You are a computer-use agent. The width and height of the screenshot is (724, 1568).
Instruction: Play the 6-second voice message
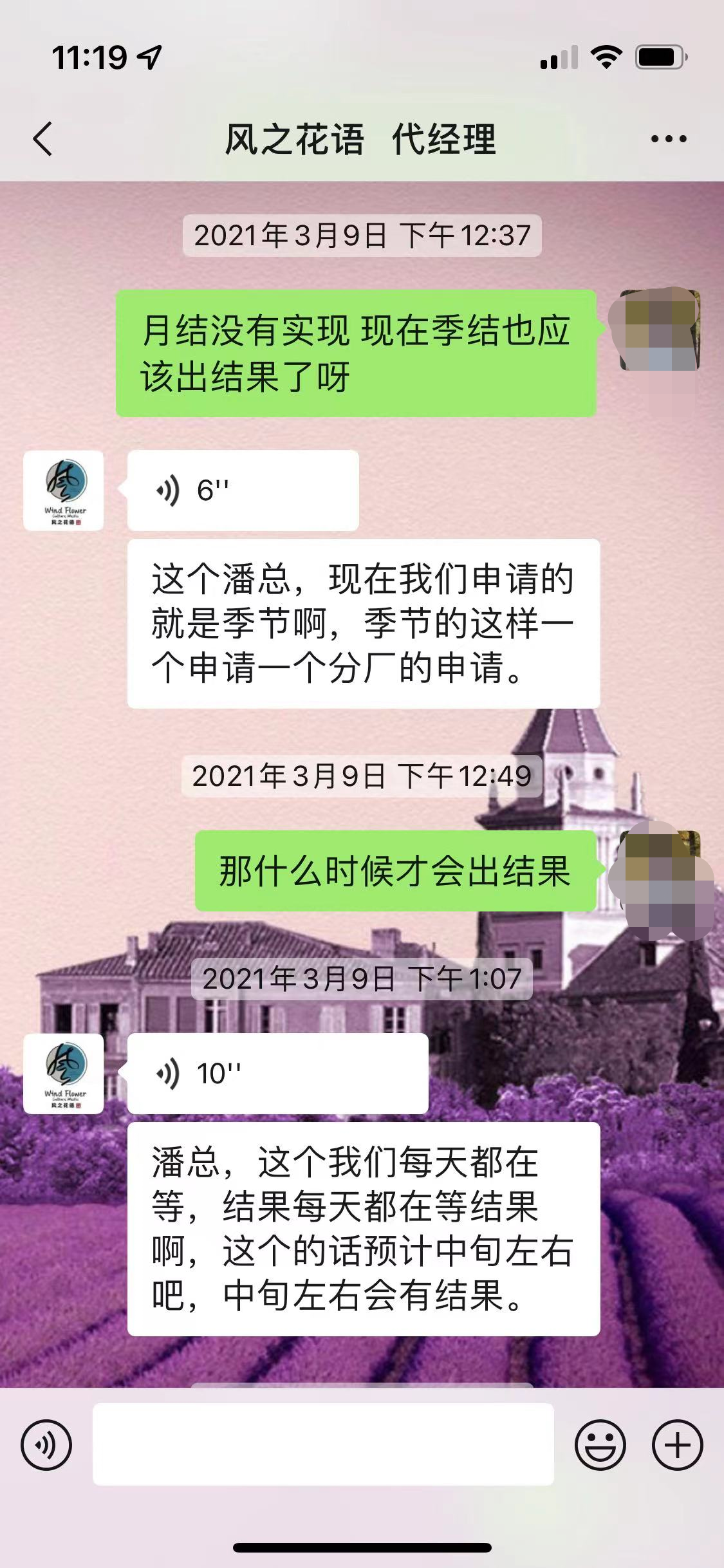243,490
